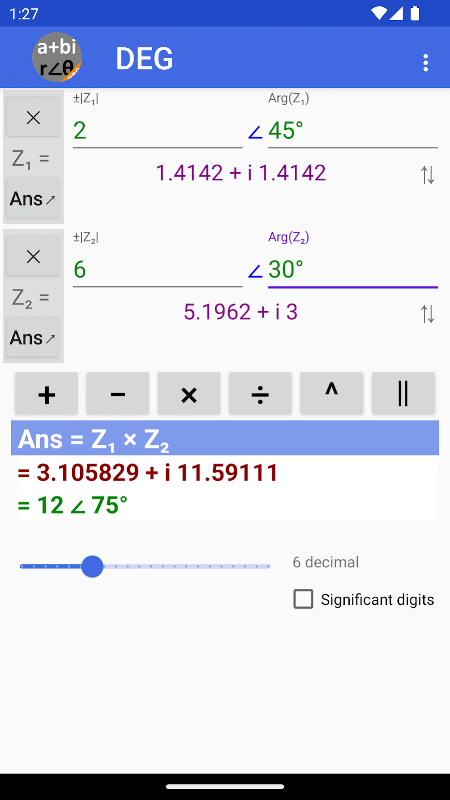Edit the Arg(Z2) angle field
Screen dimensions: 450x800
(353, 270)
